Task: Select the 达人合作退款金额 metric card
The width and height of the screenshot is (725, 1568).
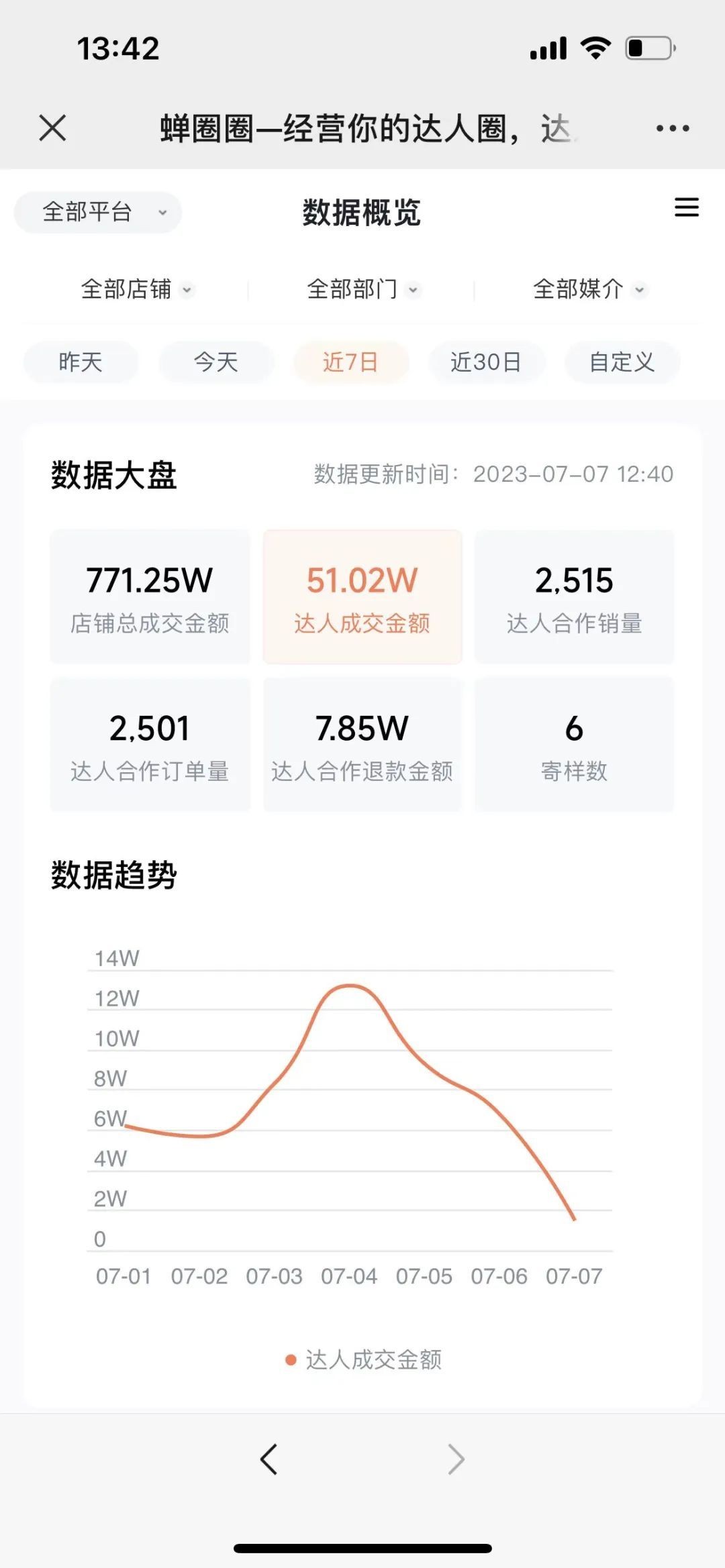Action: pos(362,744)
